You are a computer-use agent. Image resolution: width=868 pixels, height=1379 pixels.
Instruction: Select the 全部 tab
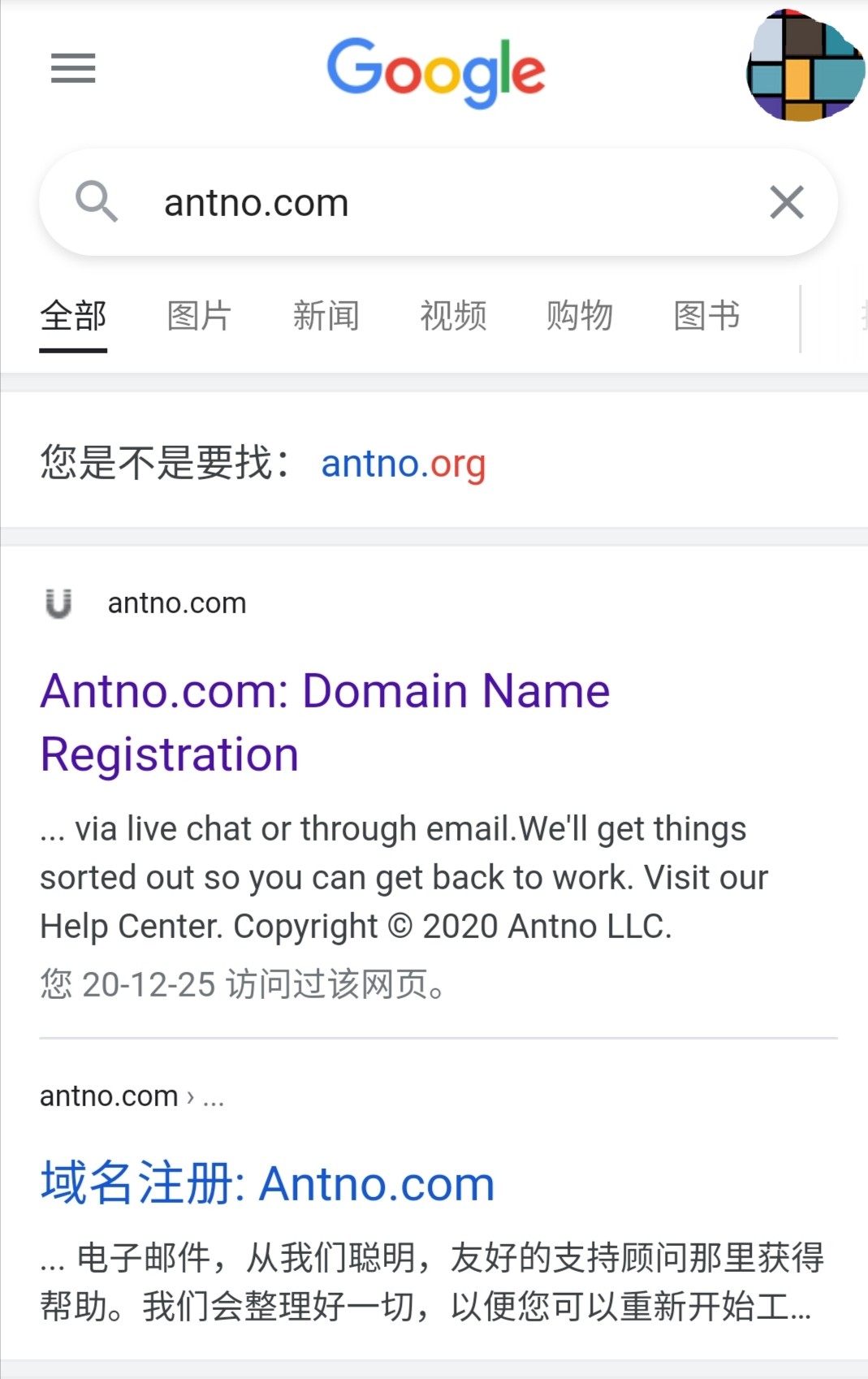click(73, 316)
